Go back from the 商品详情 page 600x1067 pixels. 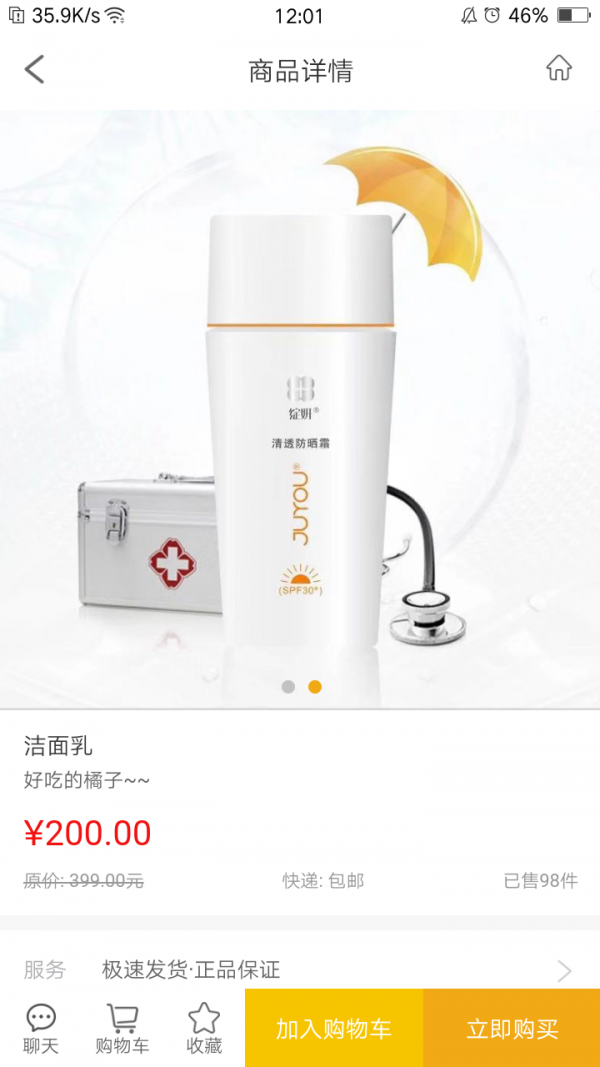coord(35,70)
